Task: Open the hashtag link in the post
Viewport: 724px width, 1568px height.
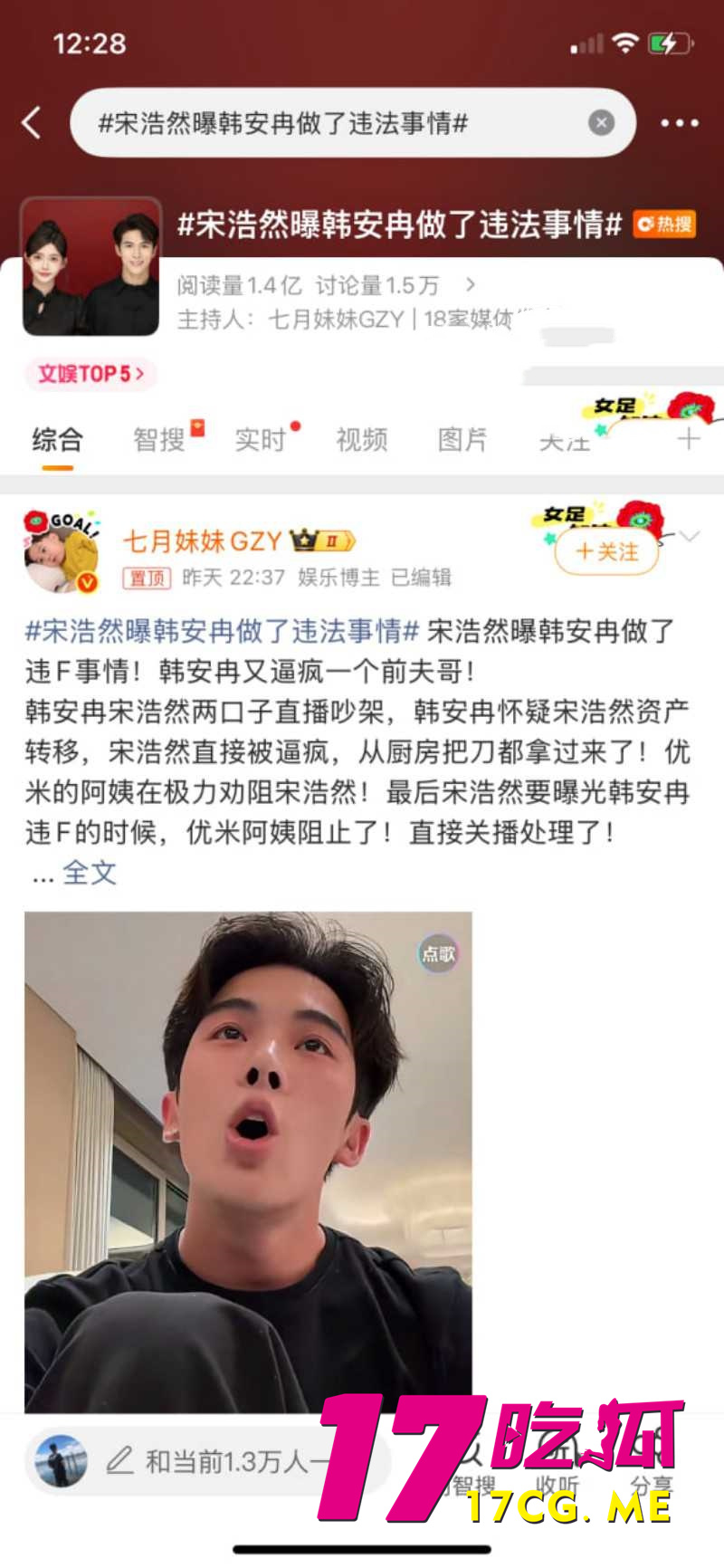Action: [222, 631]
